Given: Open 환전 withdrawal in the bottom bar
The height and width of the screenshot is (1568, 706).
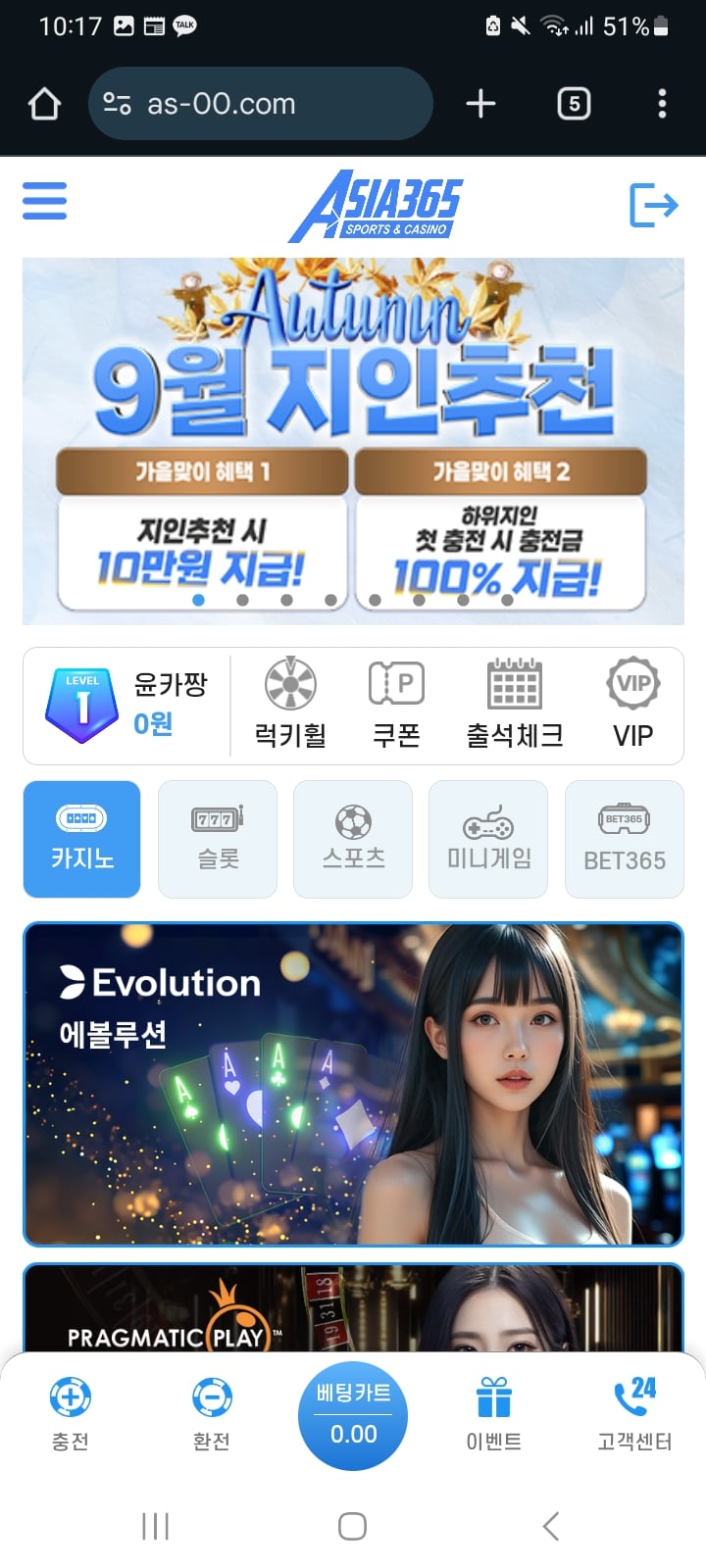Looking at the screenshot, I should click(212, 1412).
